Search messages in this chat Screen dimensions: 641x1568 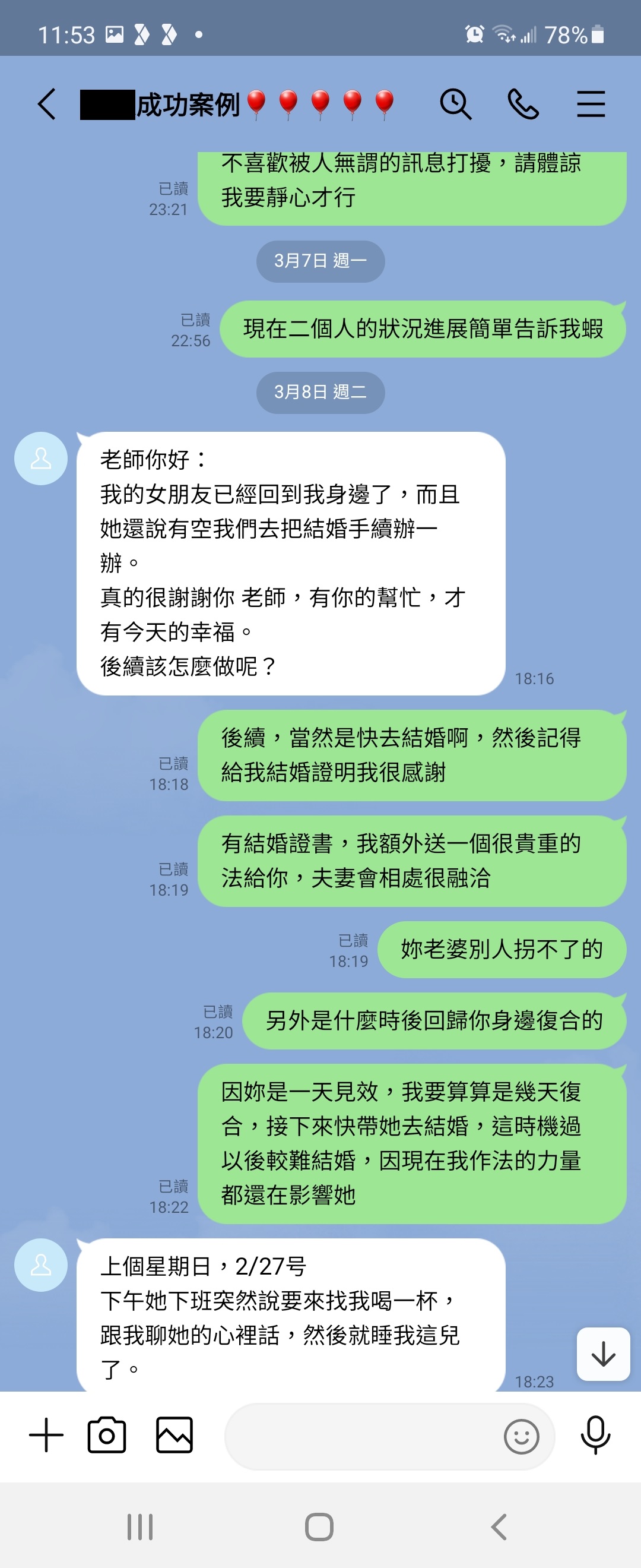(455, 104)
